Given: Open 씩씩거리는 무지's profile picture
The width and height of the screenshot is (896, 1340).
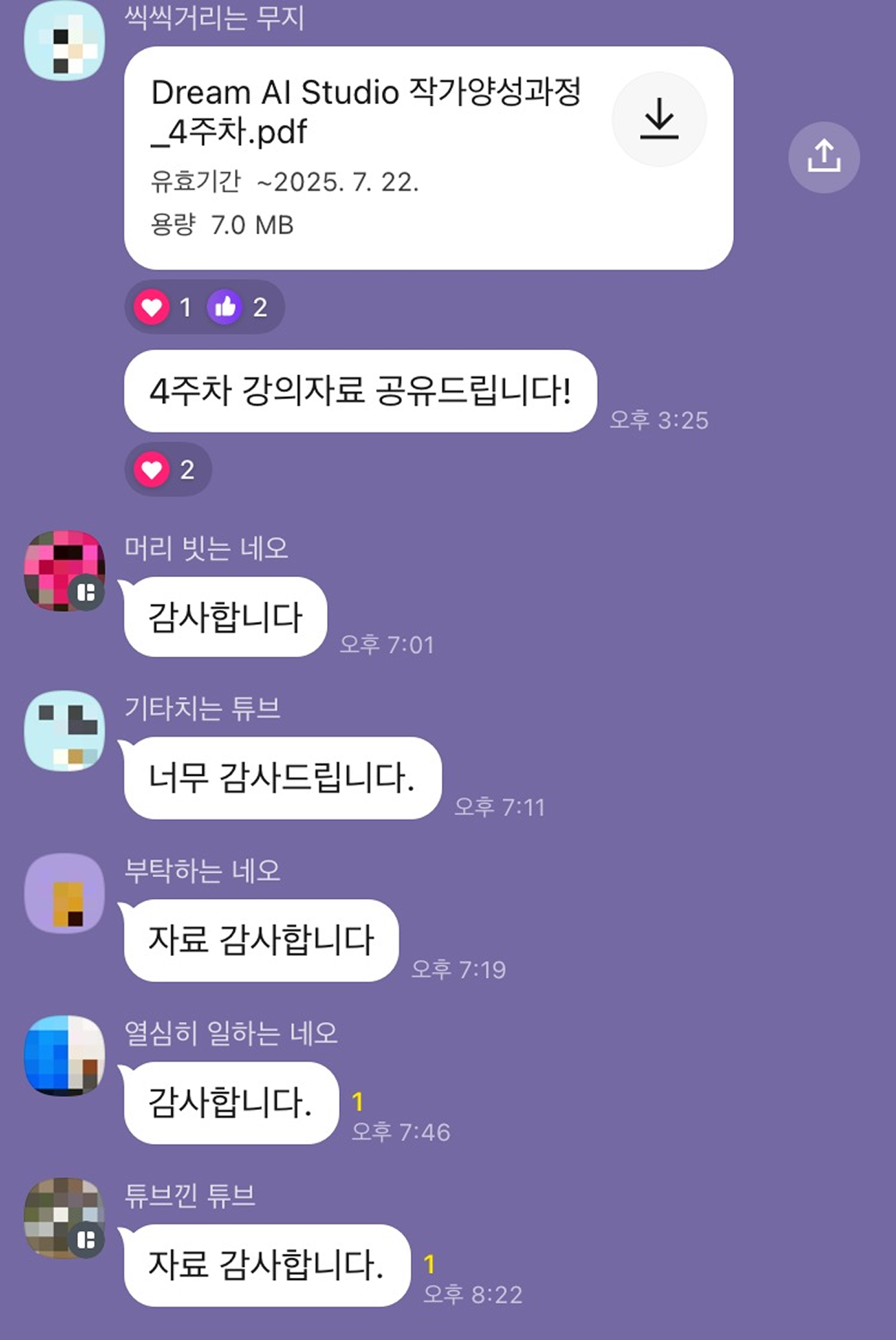Looking at the screenshot, I should [64, 41].
